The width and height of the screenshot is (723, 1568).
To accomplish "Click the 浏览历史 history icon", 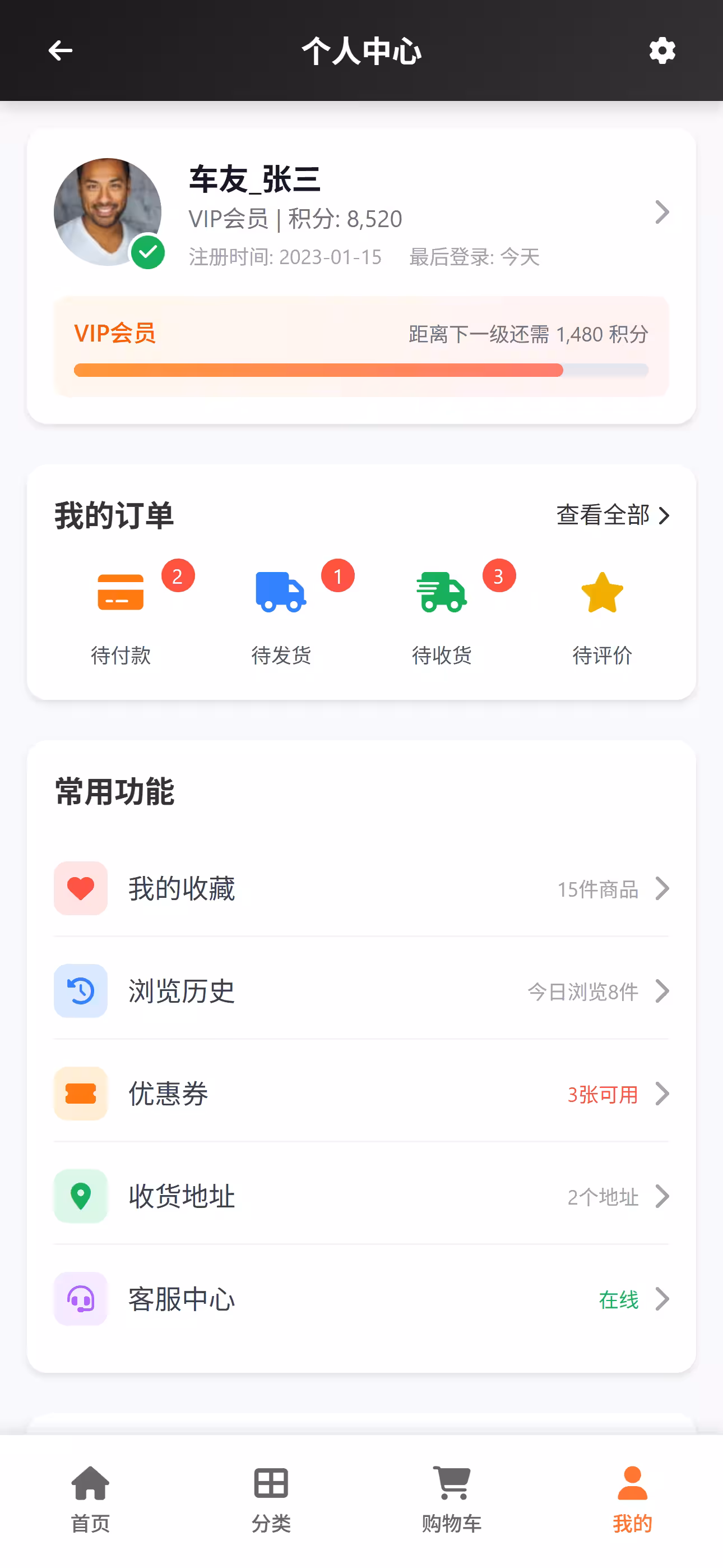I will click(80, 991).
